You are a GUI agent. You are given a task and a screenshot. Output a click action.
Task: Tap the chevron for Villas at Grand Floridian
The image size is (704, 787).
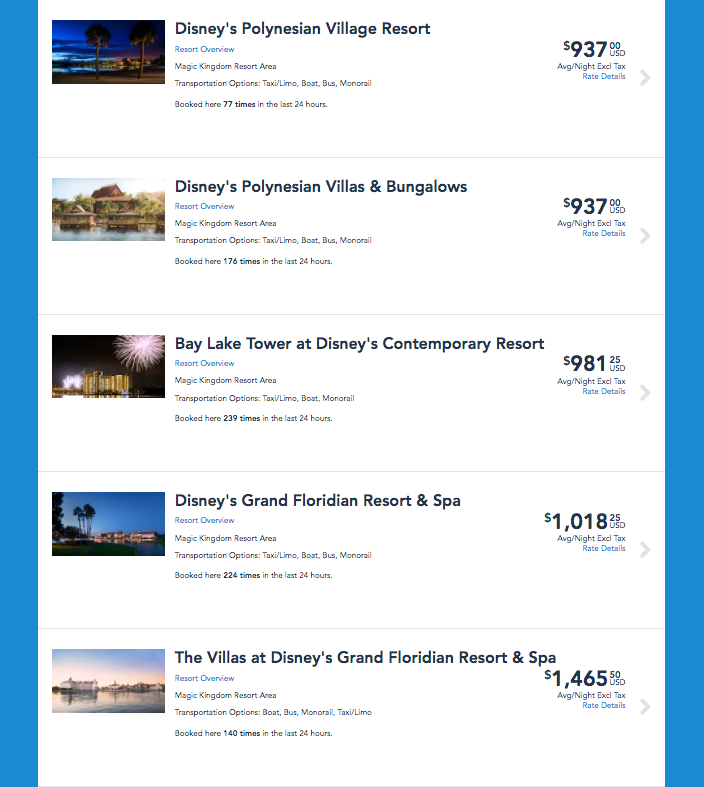645,706
